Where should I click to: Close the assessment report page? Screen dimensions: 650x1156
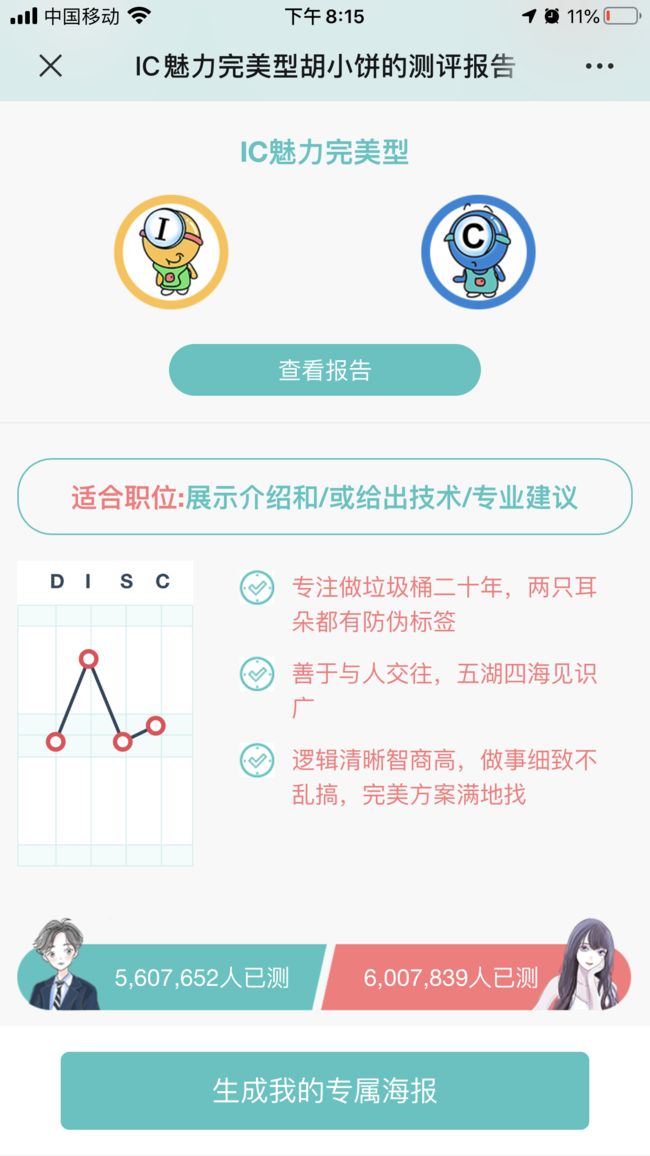click(50, 66)
